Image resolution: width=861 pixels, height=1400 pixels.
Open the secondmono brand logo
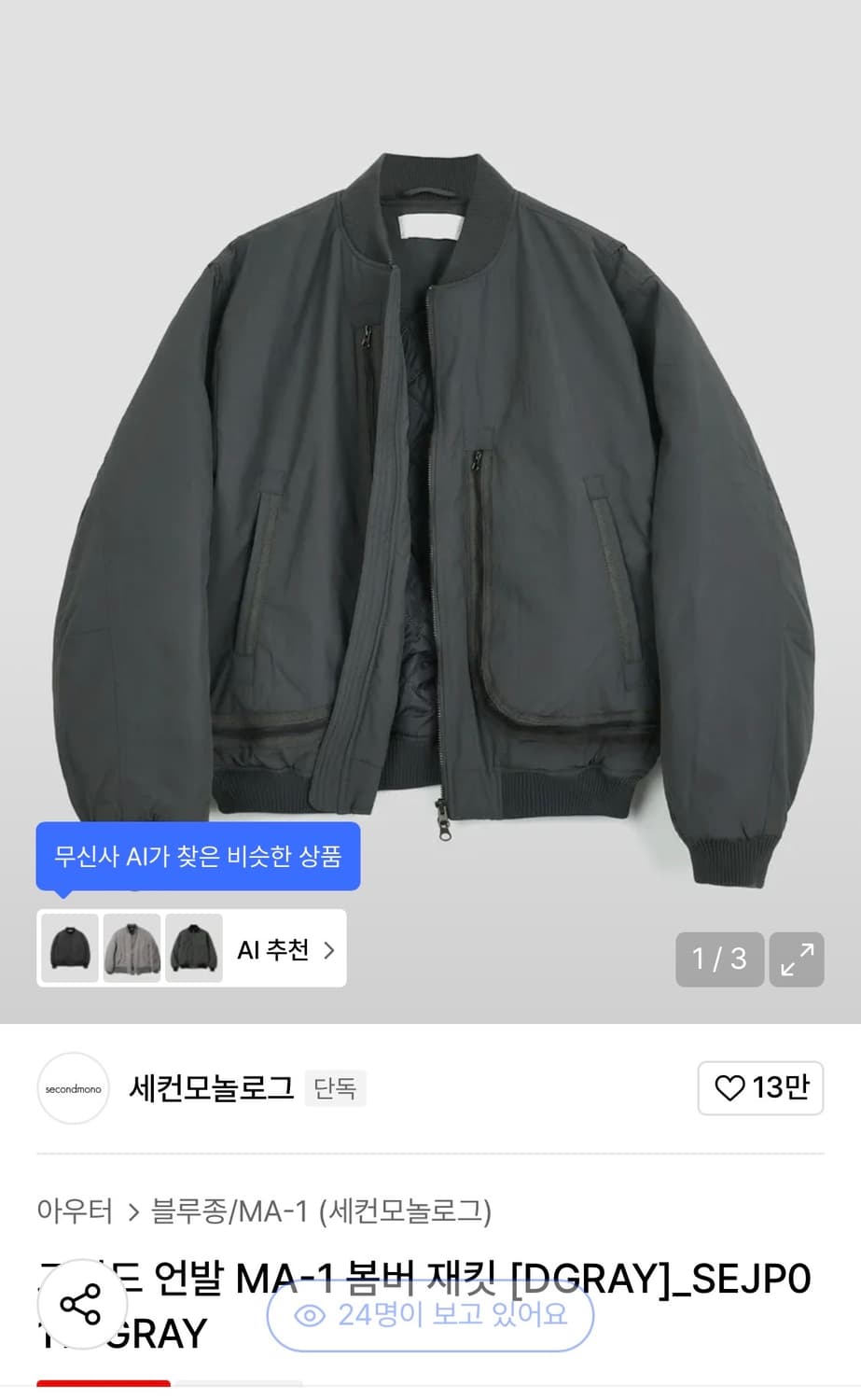(x=73, y=1088)
